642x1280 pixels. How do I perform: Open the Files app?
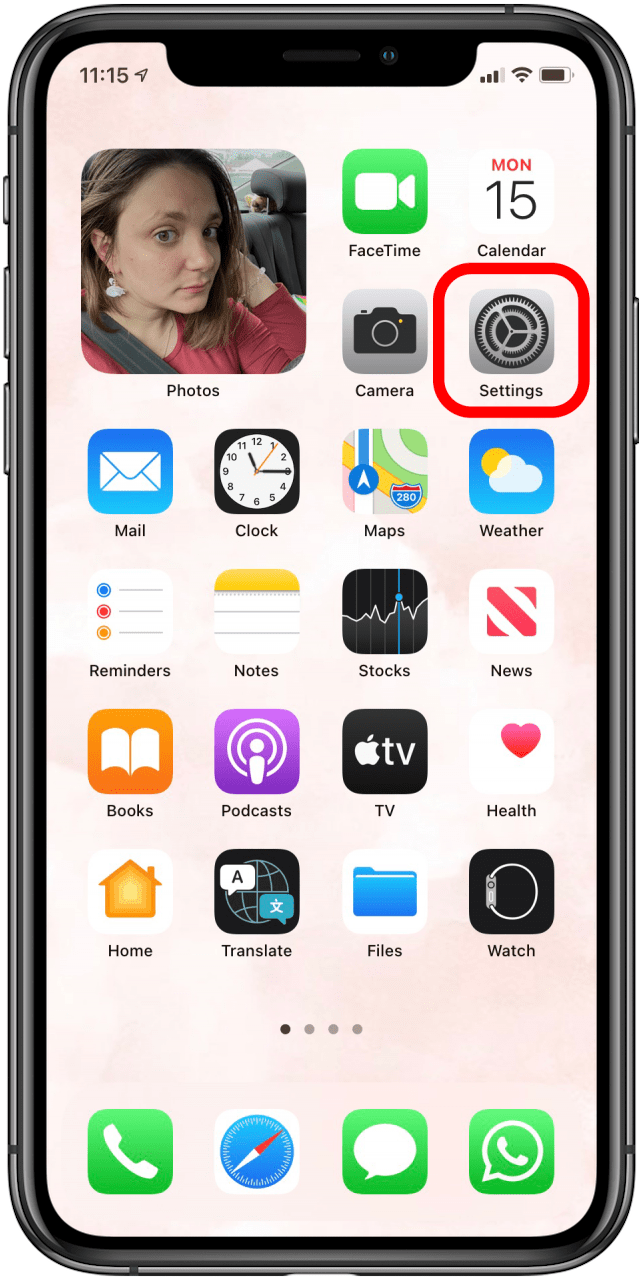(384, 892)
